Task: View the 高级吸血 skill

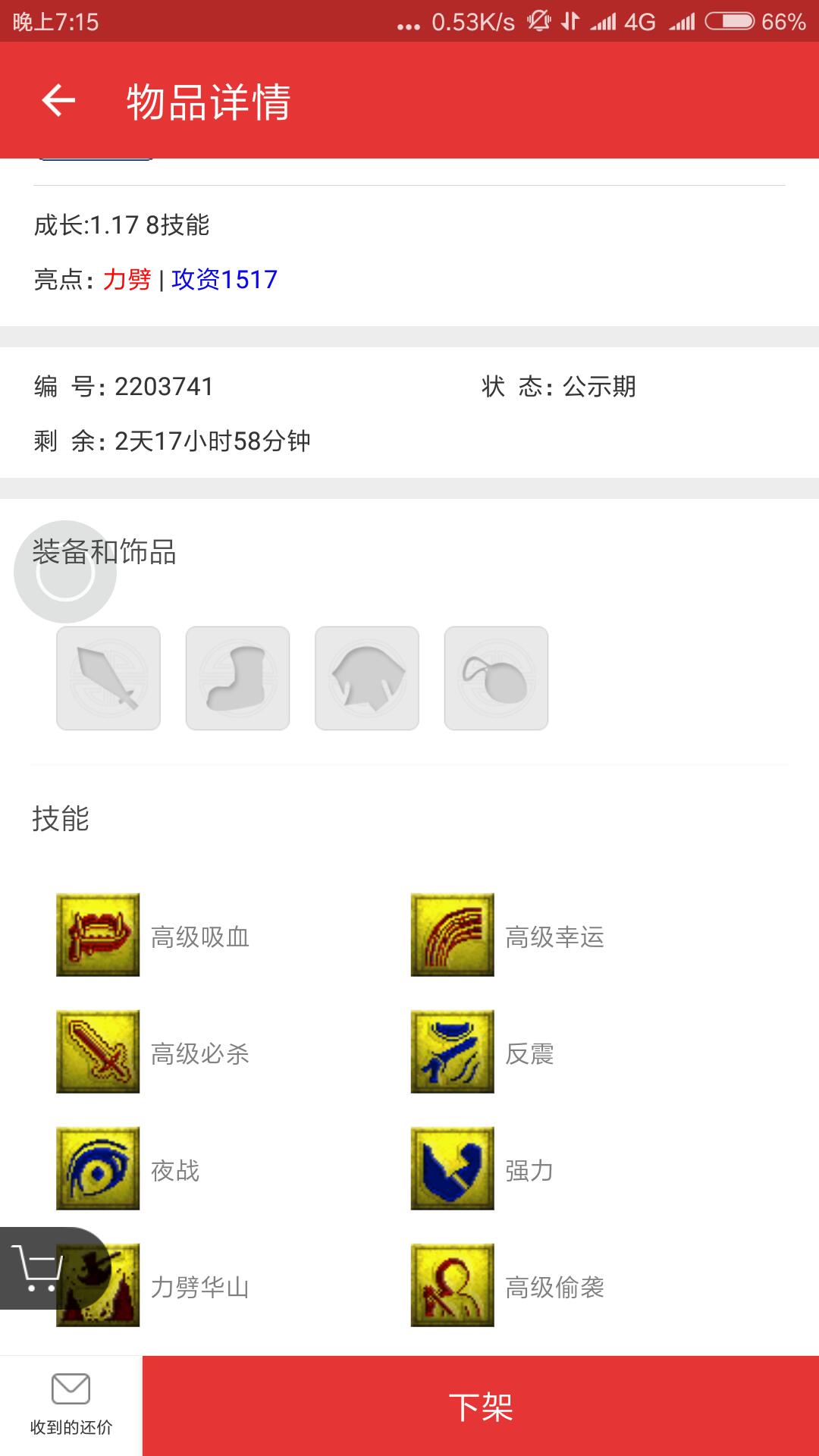Action: click(98, 935)
